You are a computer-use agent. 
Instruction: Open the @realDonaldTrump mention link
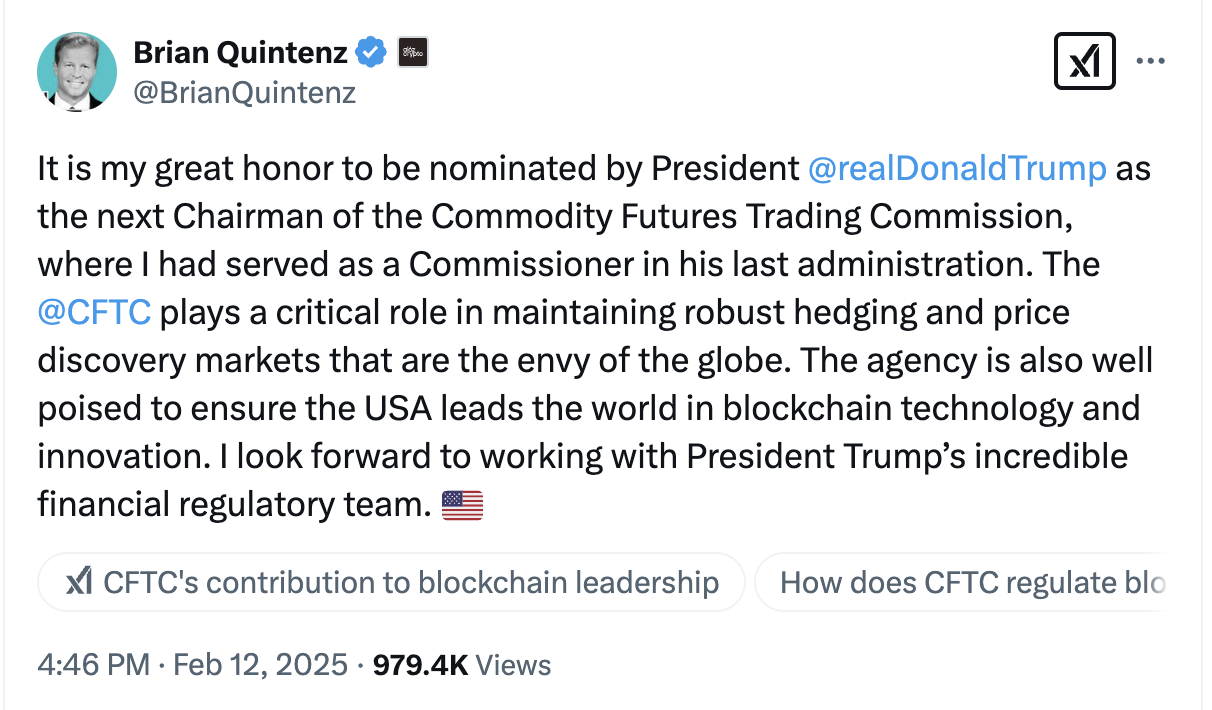(x=956, y=169)
